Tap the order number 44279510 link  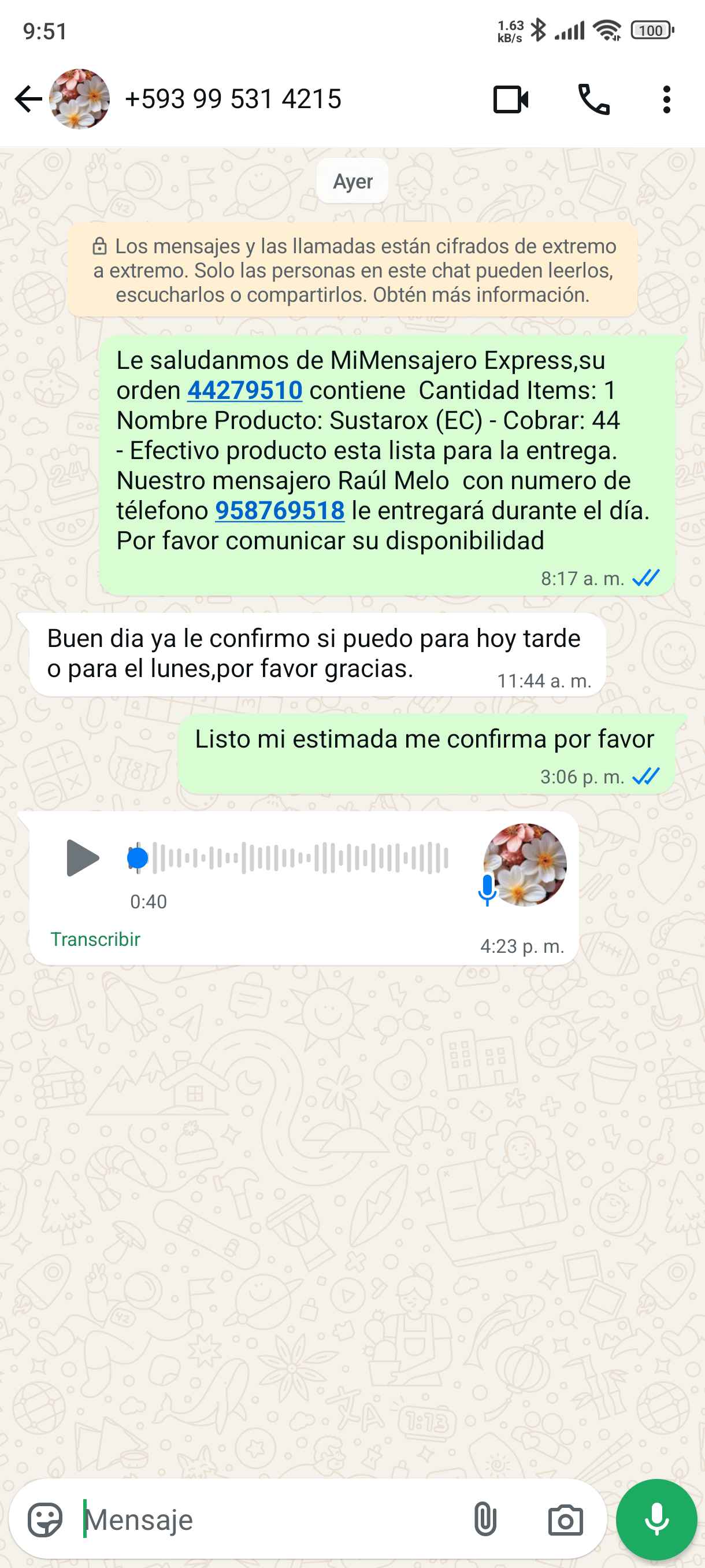(x=244, y=390)
